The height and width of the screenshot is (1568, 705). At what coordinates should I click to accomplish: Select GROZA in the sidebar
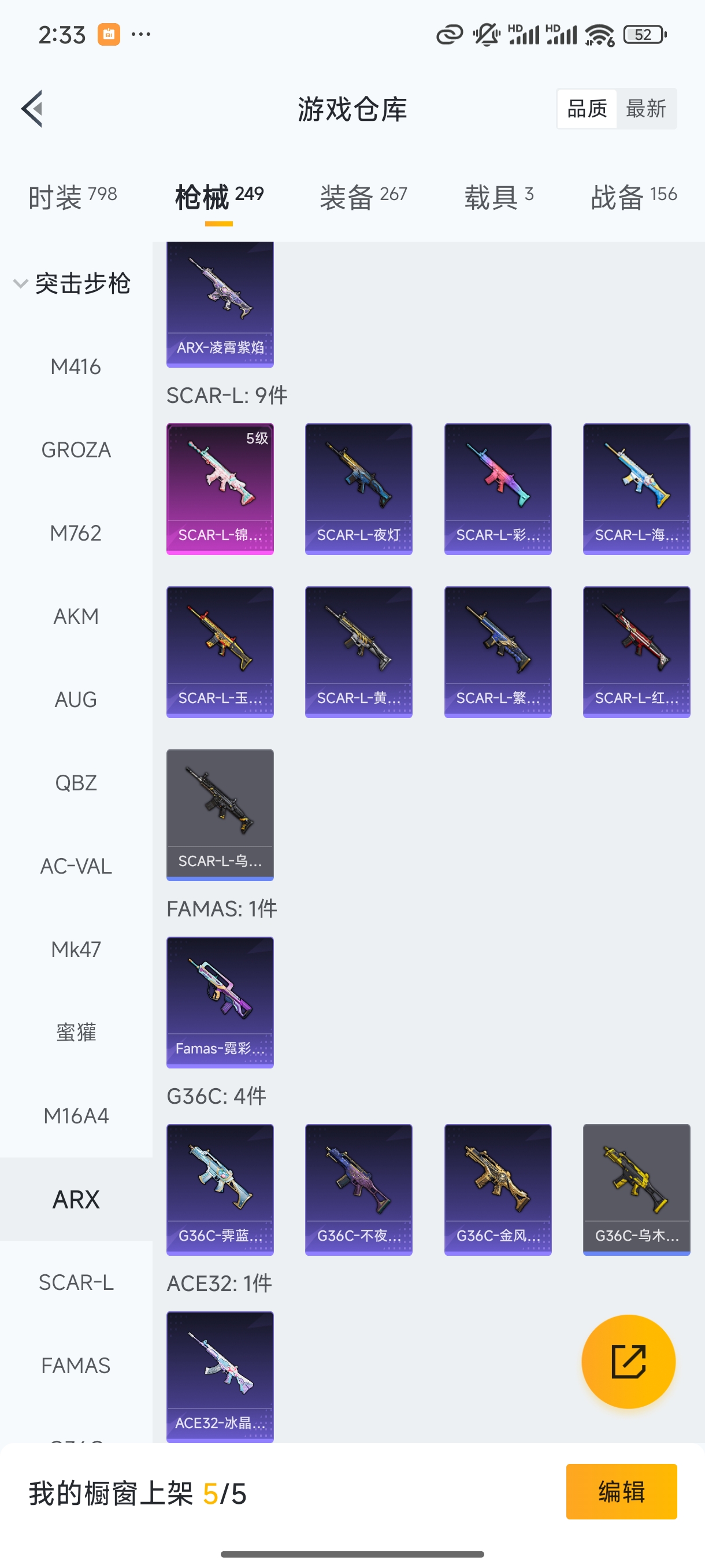(x=76, y=450)
